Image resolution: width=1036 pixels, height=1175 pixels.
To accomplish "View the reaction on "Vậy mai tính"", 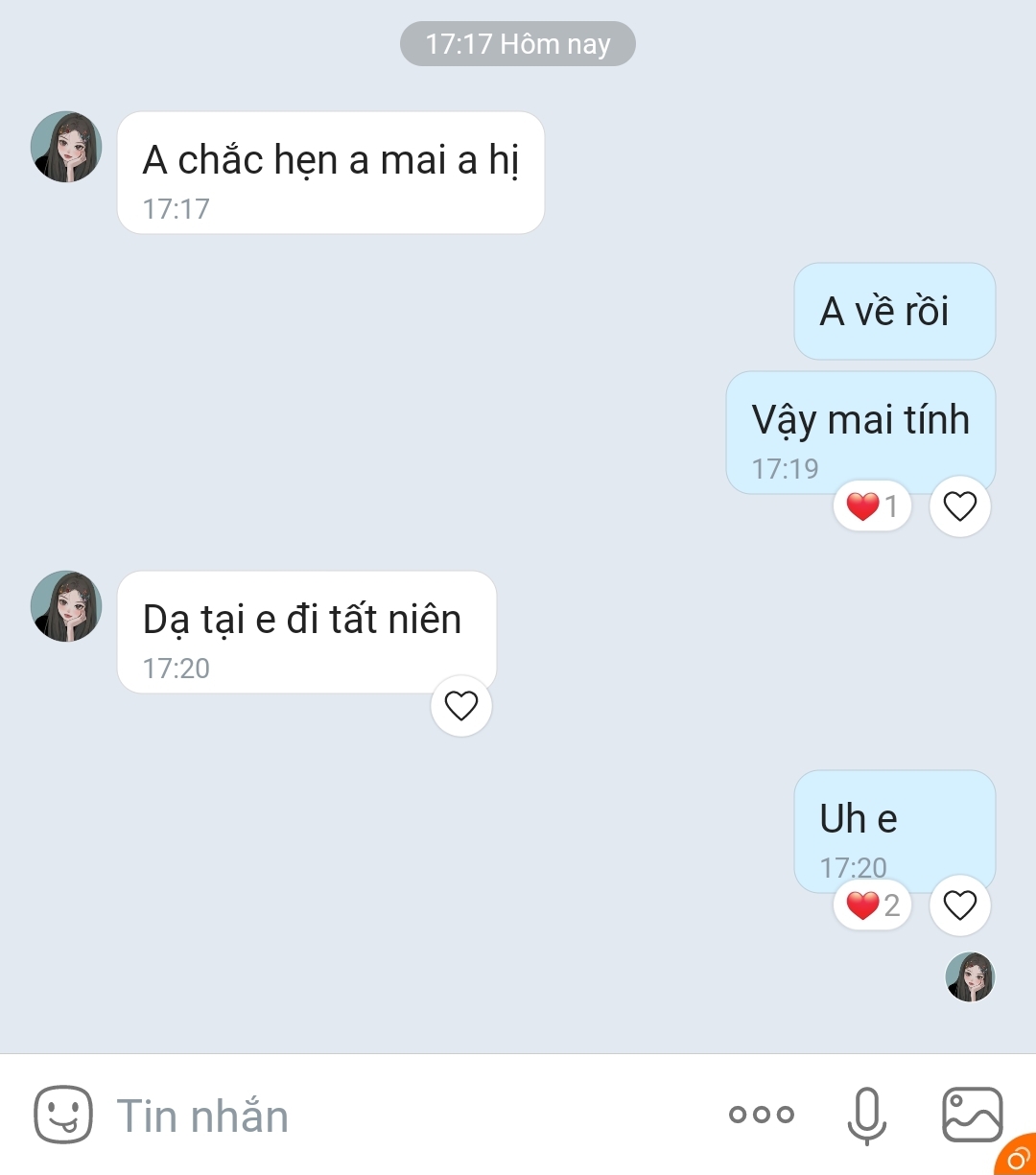I will (x=872, y=505).
